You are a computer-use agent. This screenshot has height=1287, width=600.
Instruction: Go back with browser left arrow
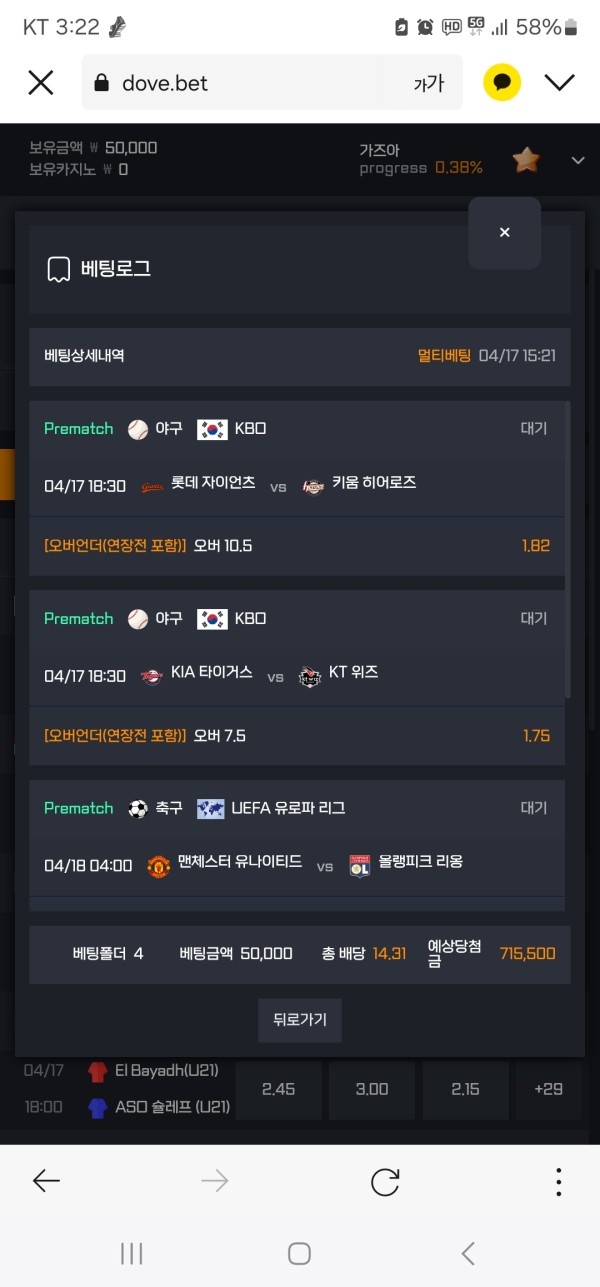tap(46, 1181)
